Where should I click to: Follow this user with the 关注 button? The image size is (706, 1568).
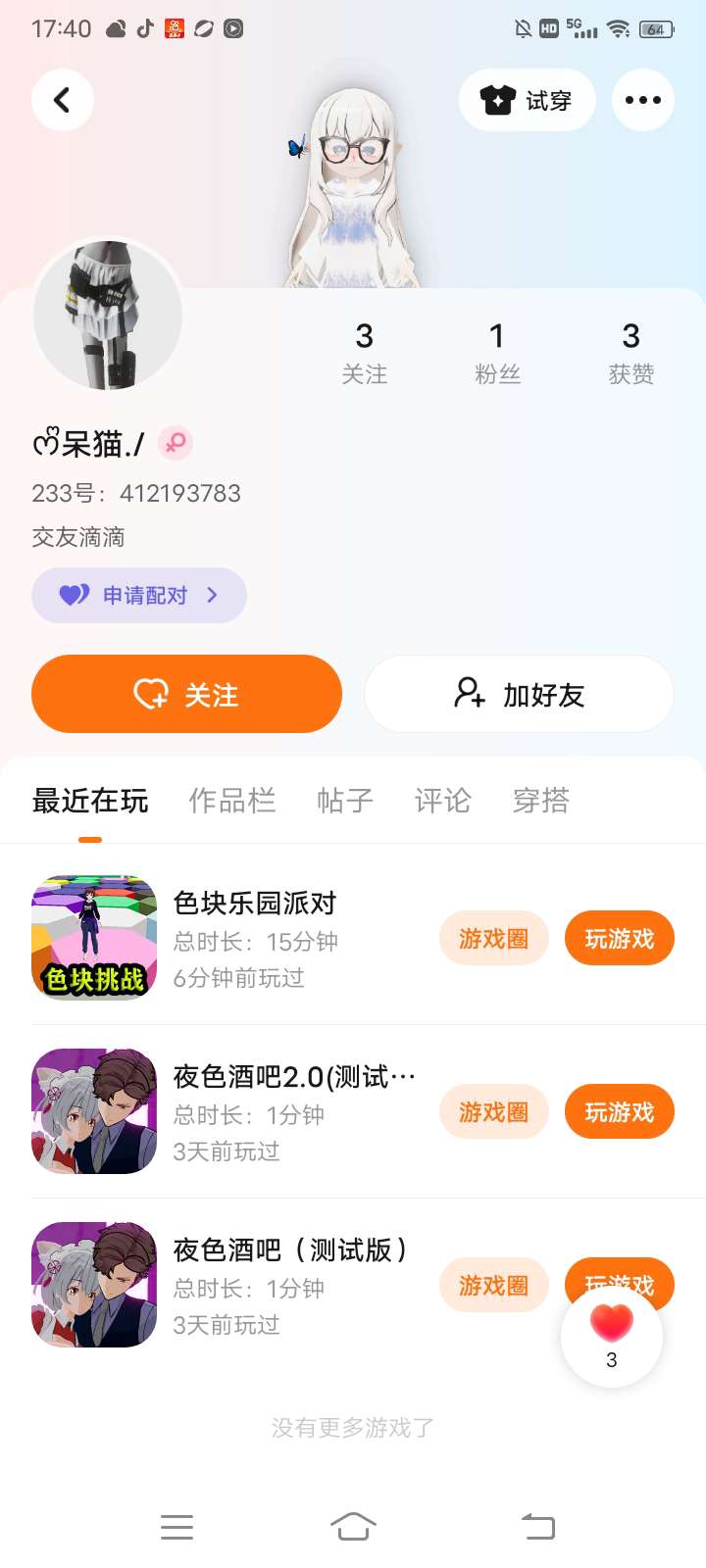click(186, 695)
